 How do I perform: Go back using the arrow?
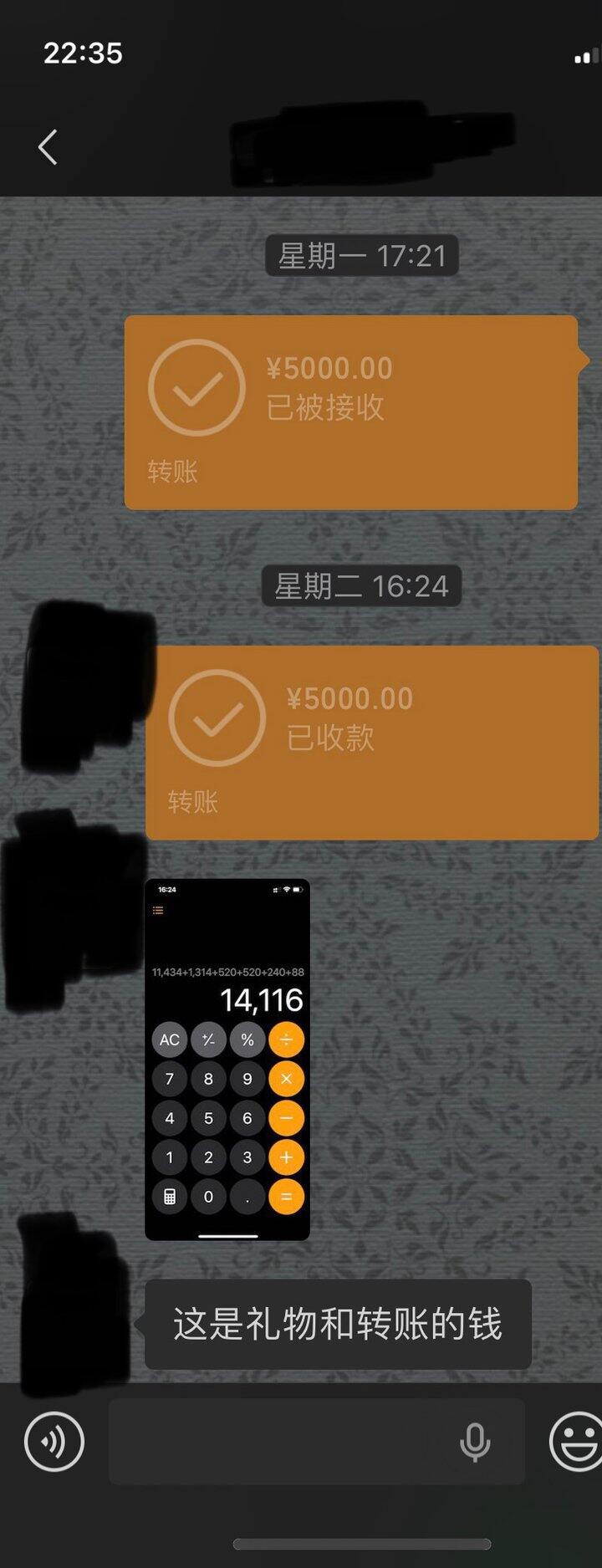click(x=48, y=147)
